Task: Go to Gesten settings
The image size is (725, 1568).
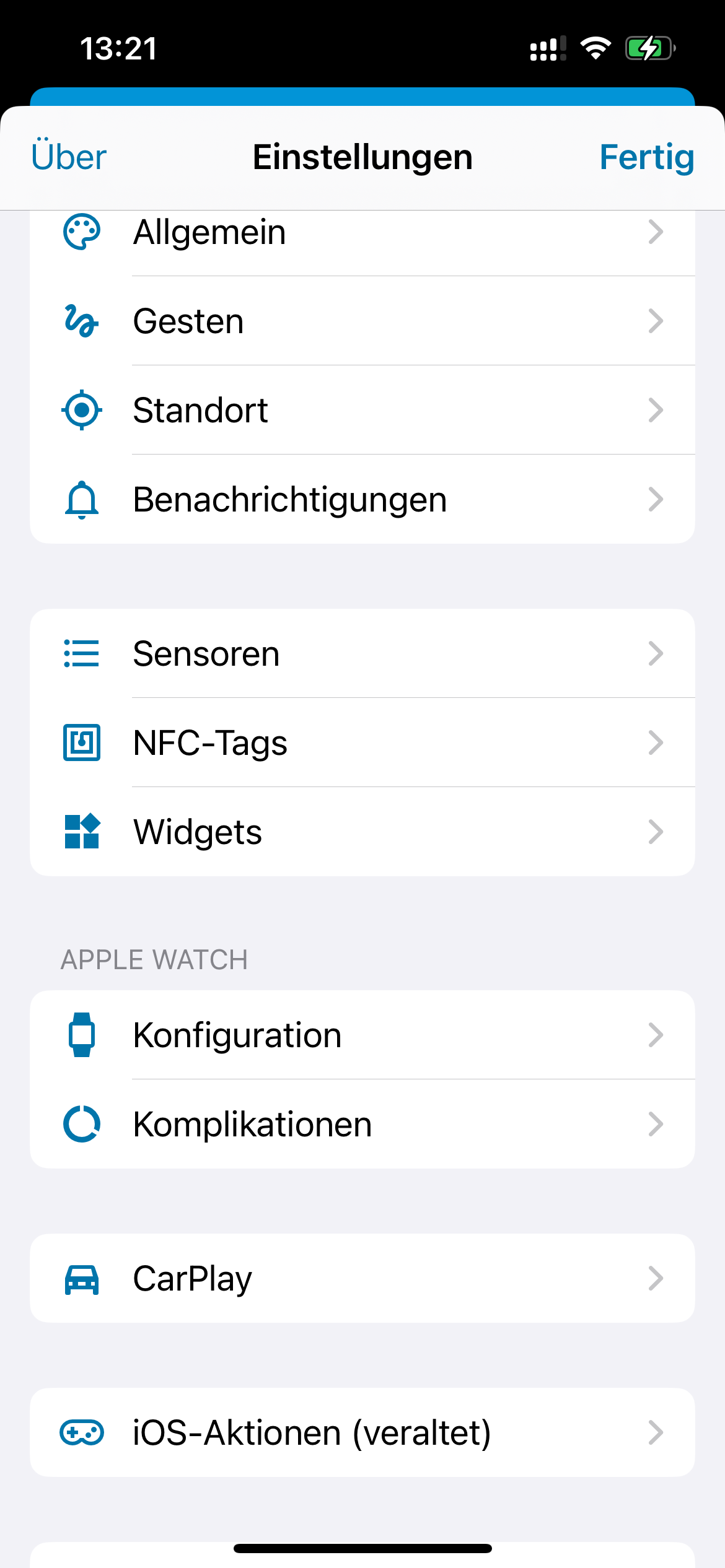Action: (362, 321)
